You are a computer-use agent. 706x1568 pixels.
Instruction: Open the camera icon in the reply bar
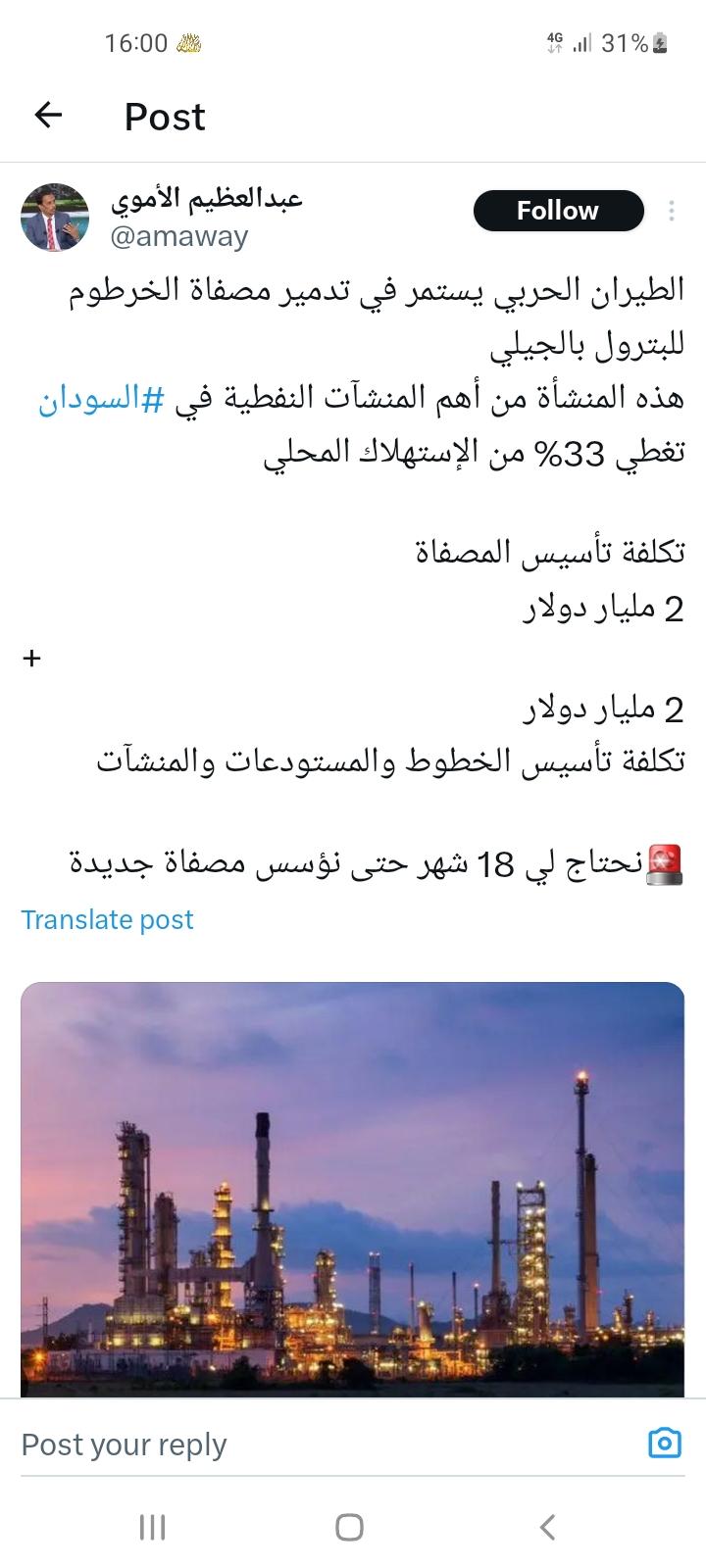click(665, 1443)
